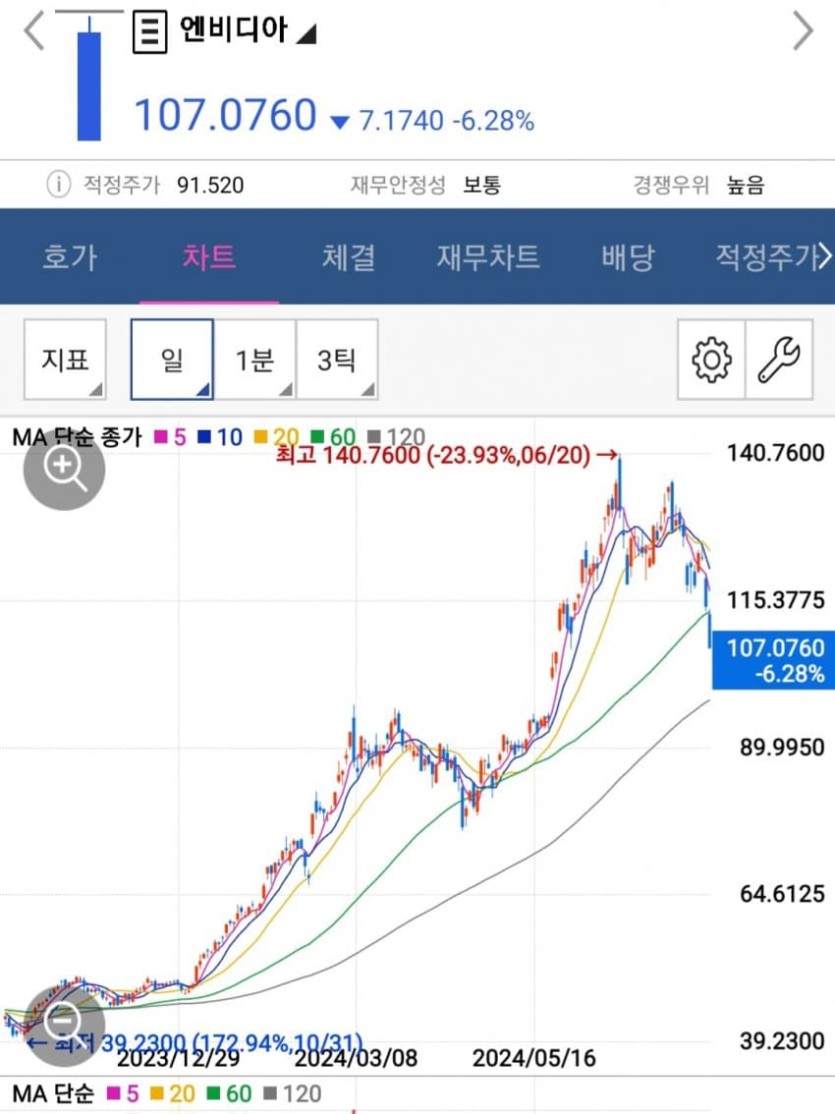This screenshot has height=1114, width=835.
Task: Go to the previous stock arrow
Action: click(x=33, y=32)
